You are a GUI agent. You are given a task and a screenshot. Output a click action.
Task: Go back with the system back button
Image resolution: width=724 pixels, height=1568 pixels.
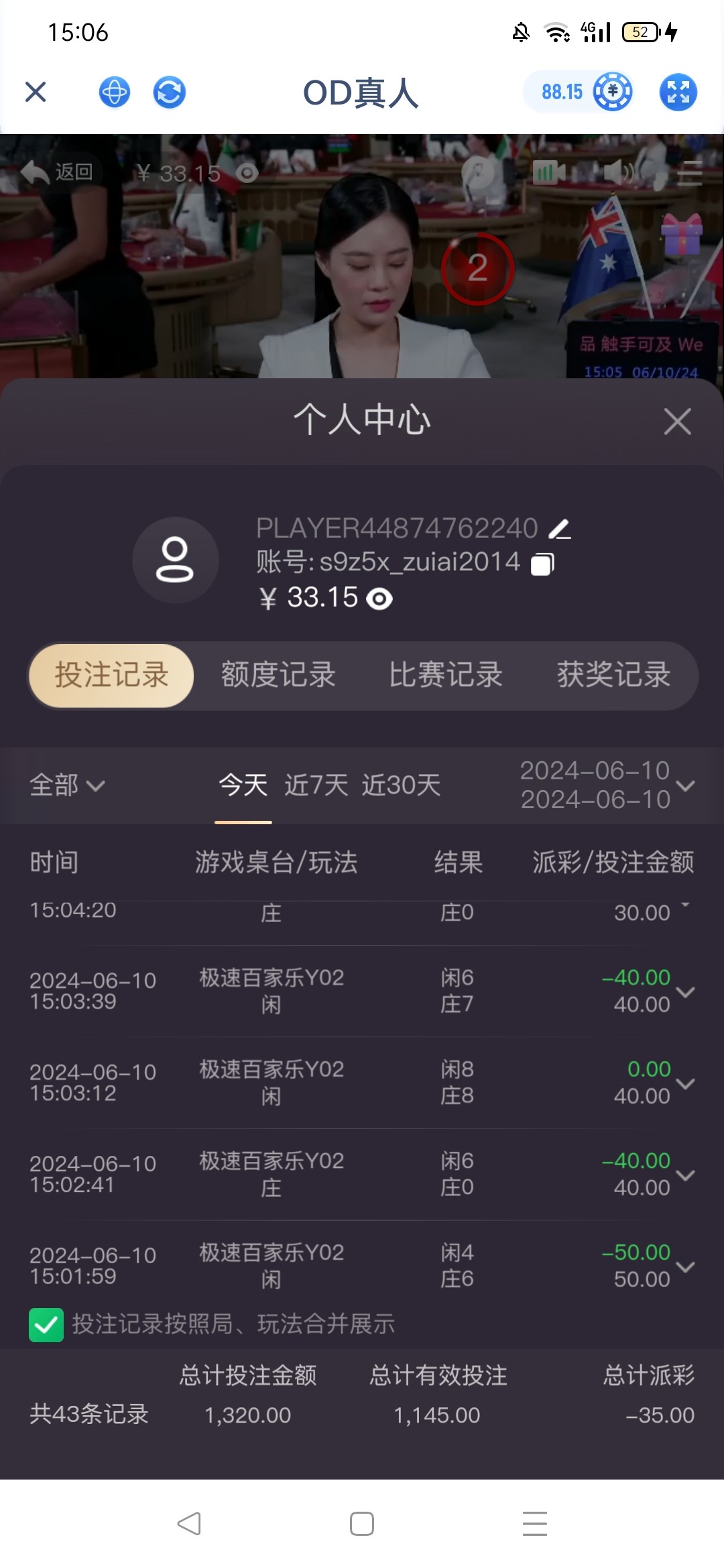coord(189,1524)
